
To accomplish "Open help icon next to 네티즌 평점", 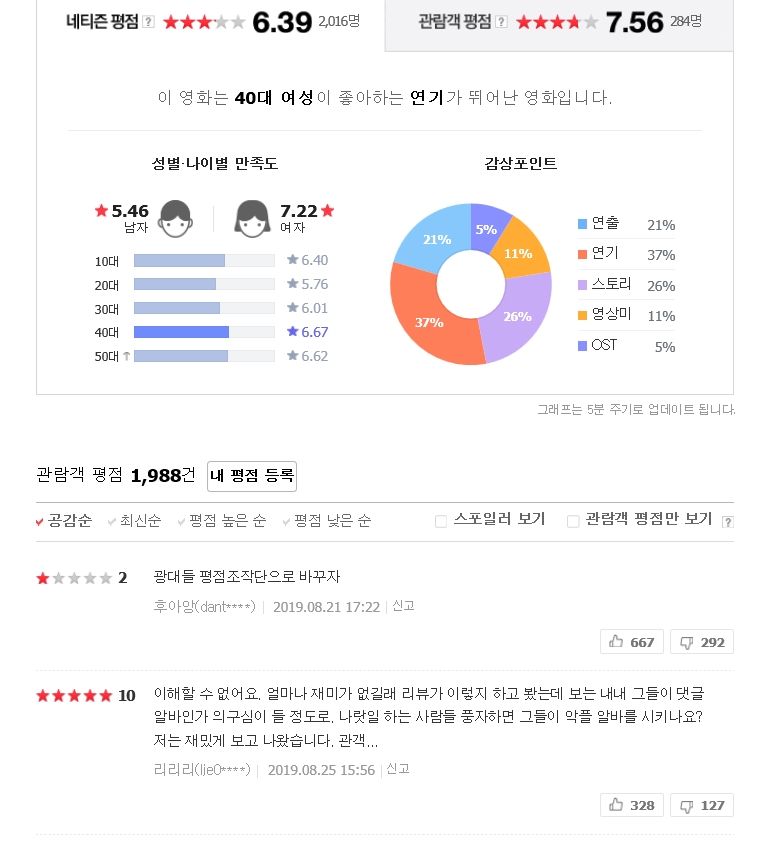I will point(148,21).
